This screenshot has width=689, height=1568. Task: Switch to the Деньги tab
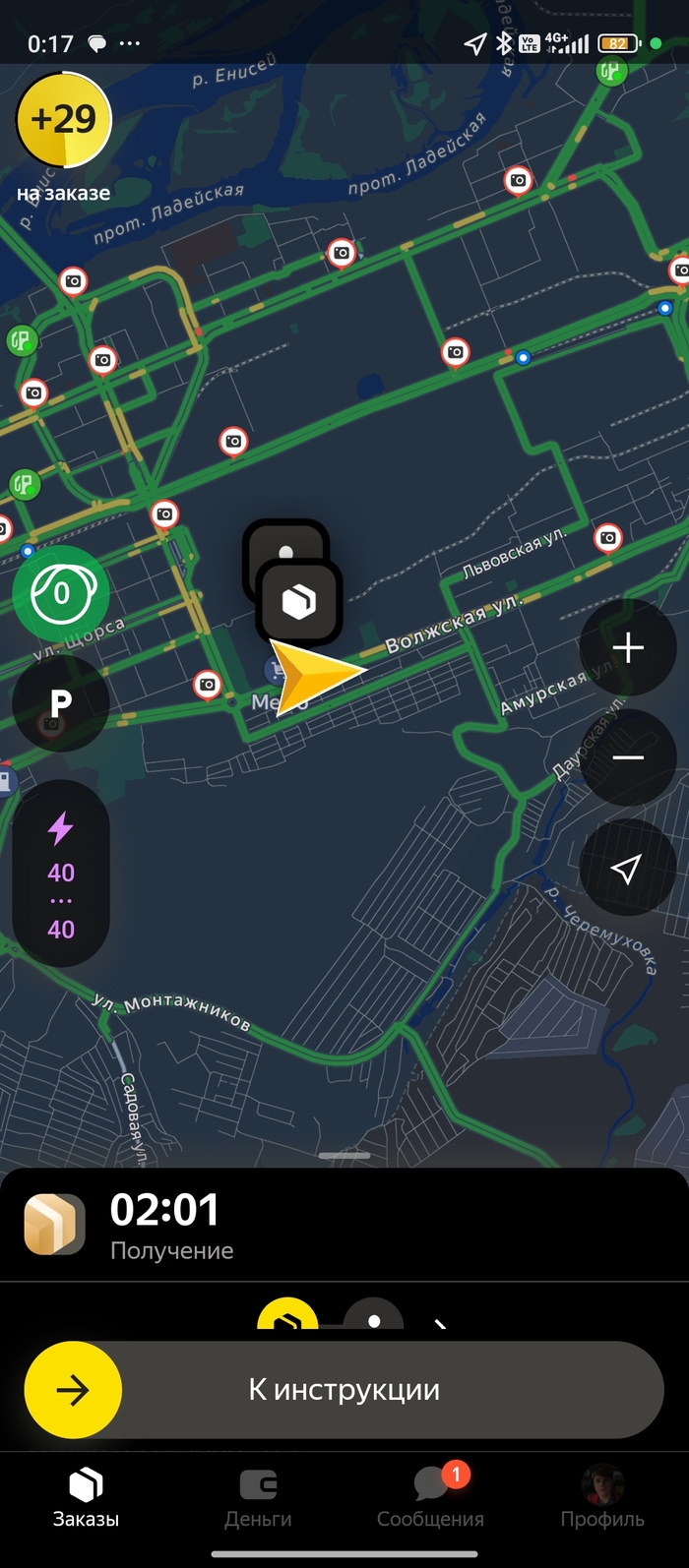pyautogui.click(x=258, y=1498)
